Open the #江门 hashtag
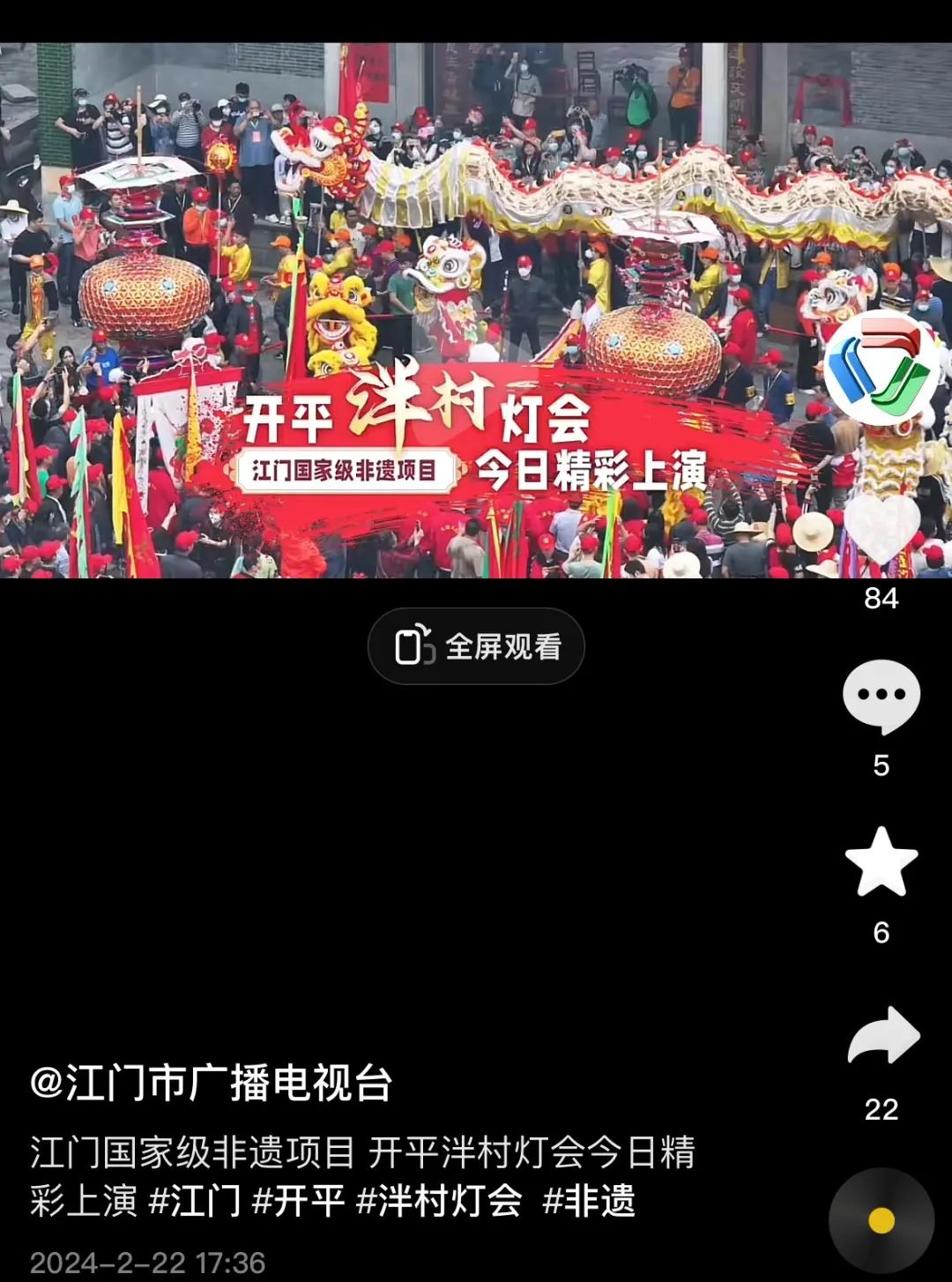The width and height of the screenshot is (952, 1282). (194, 1201)
